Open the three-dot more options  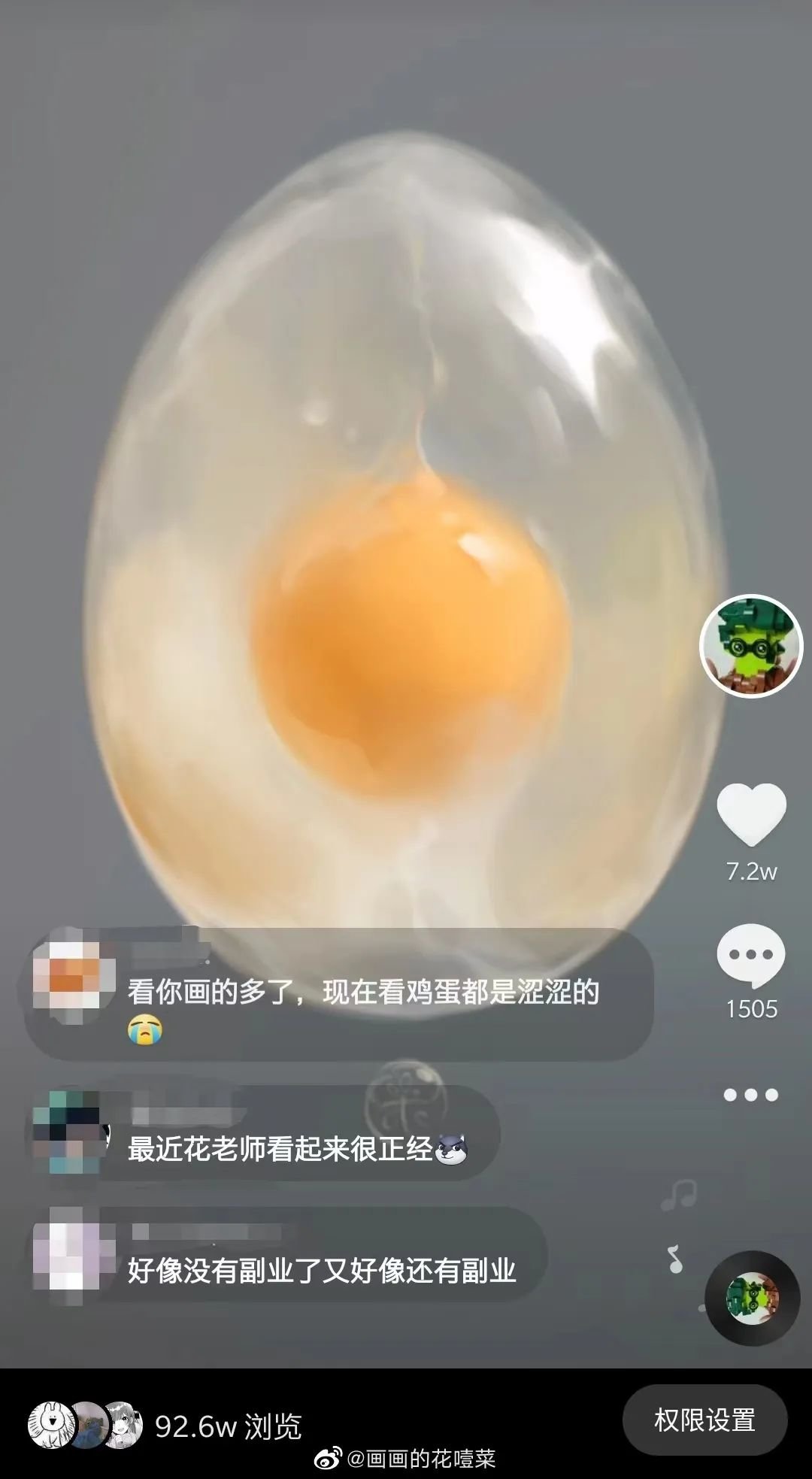click(x=750, y=1095)
